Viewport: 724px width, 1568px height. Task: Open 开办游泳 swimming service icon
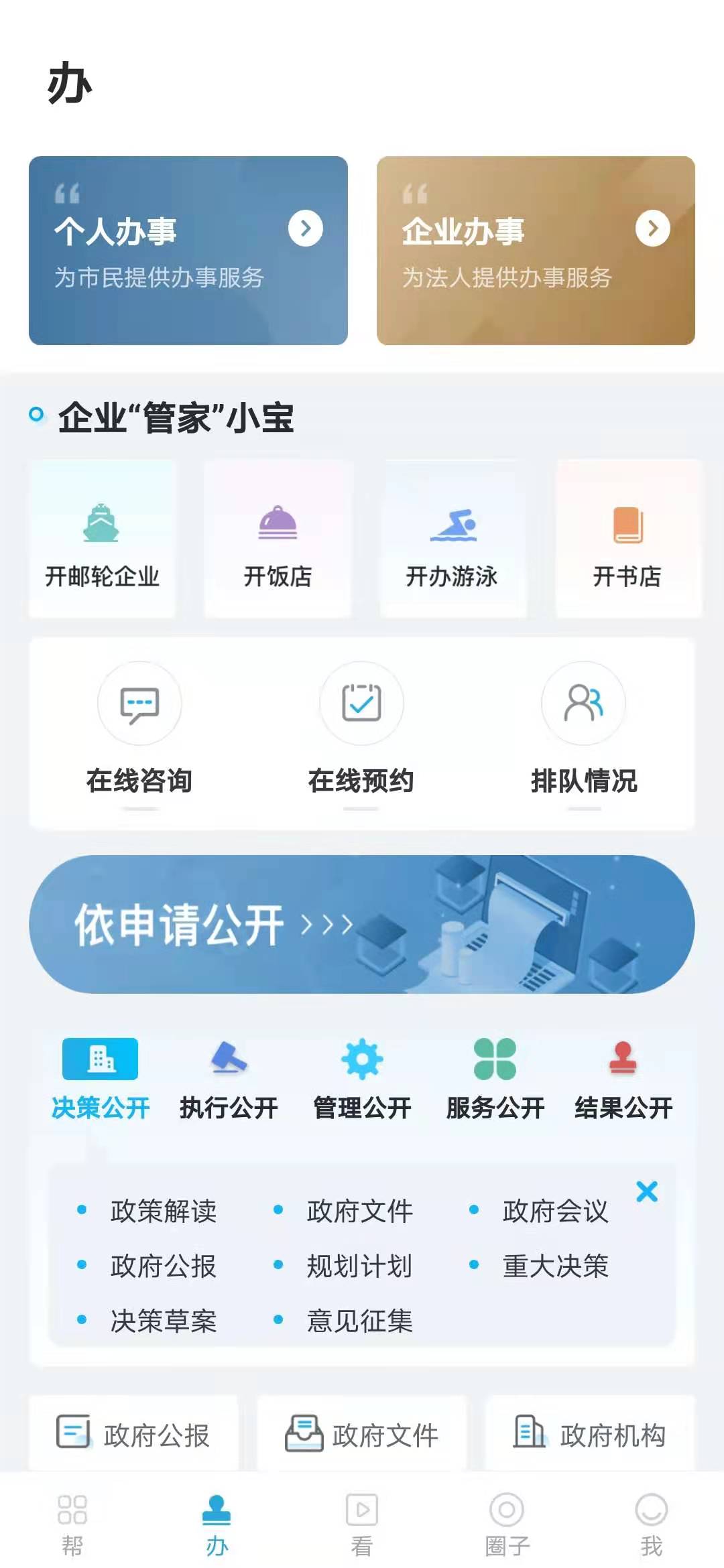(455, 526)
